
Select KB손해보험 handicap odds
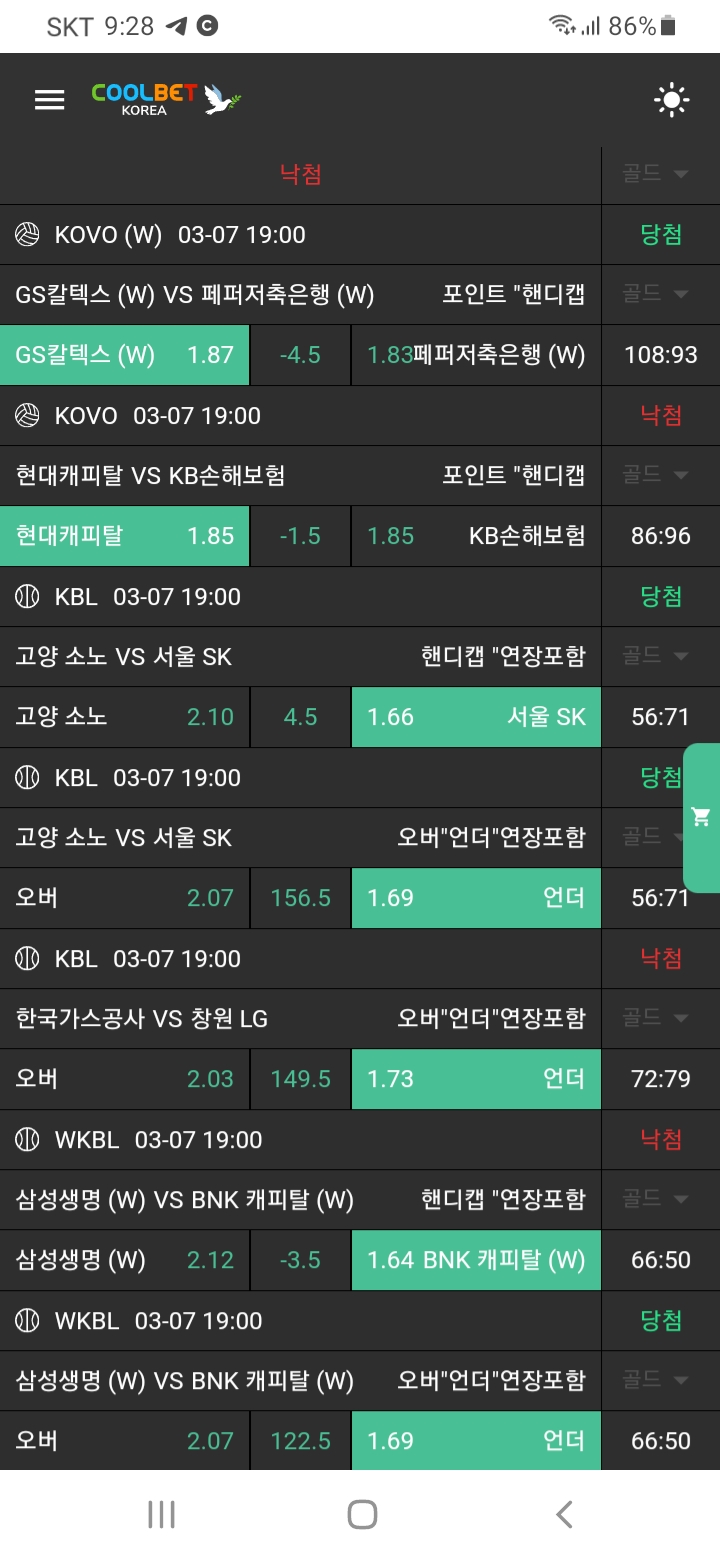pyautogui.click(x=476, y=536)
